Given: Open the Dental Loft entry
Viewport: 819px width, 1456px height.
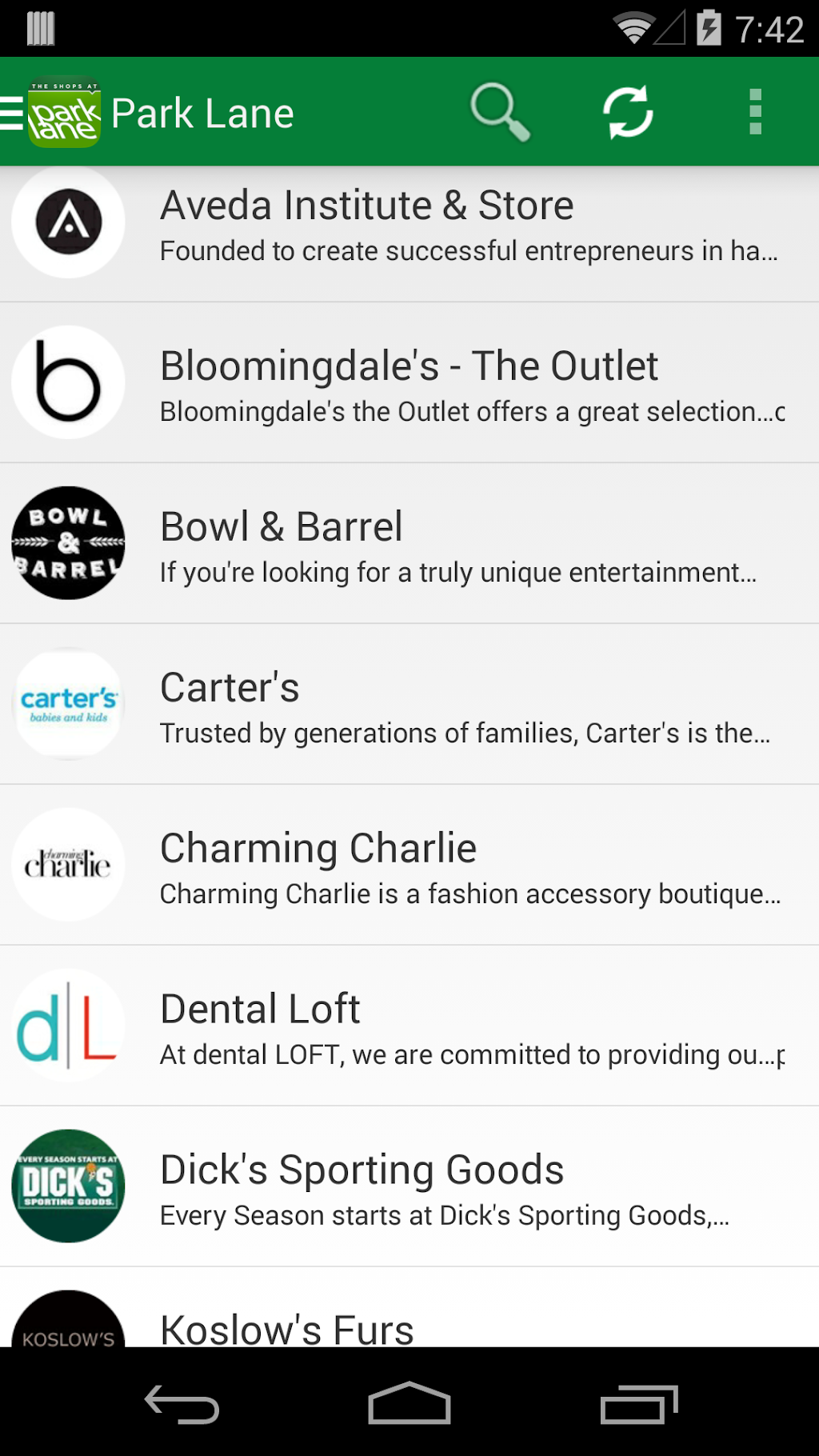Looking at the screenshot, I should [409, 1027].
